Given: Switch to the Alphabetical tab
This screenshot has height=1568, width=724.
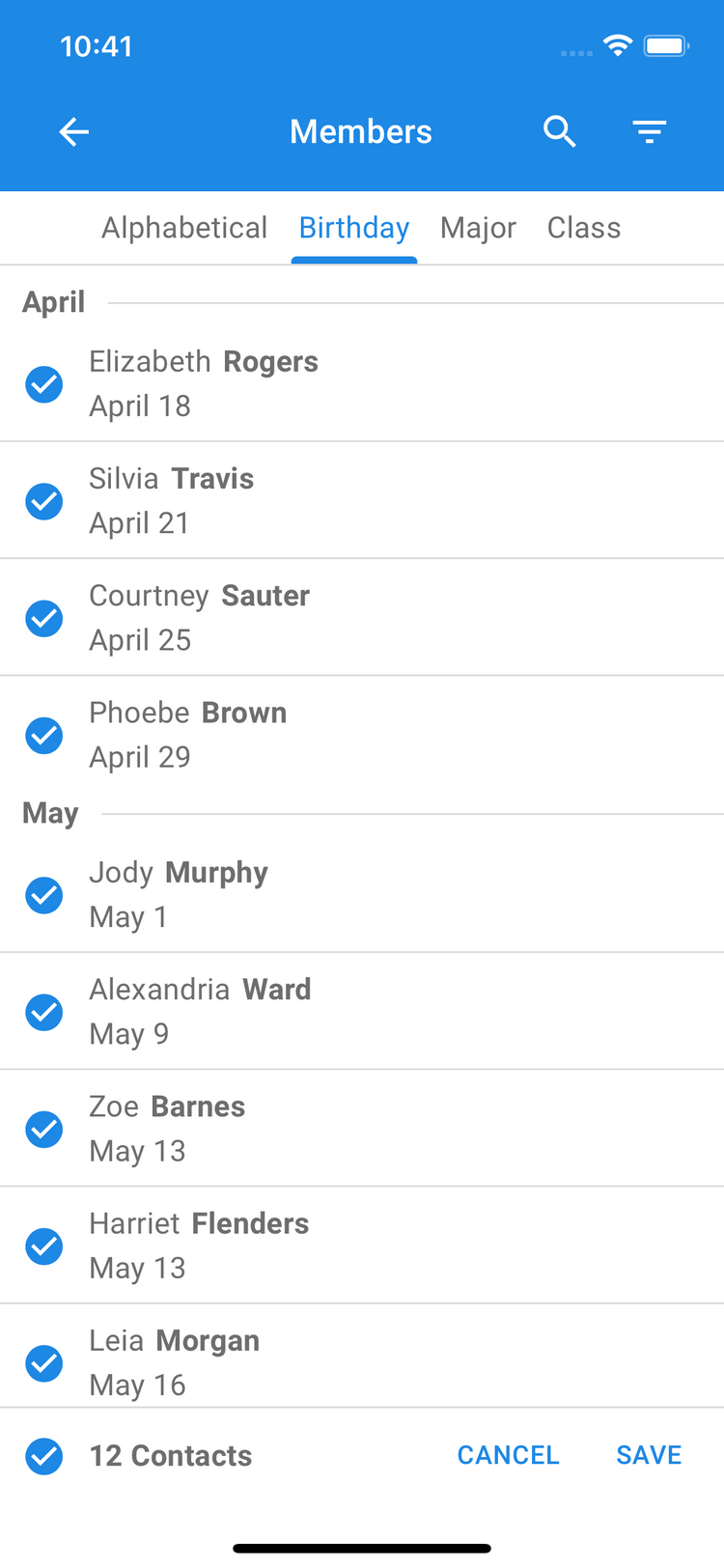Looking at the screenshot, I should [184, 228].
